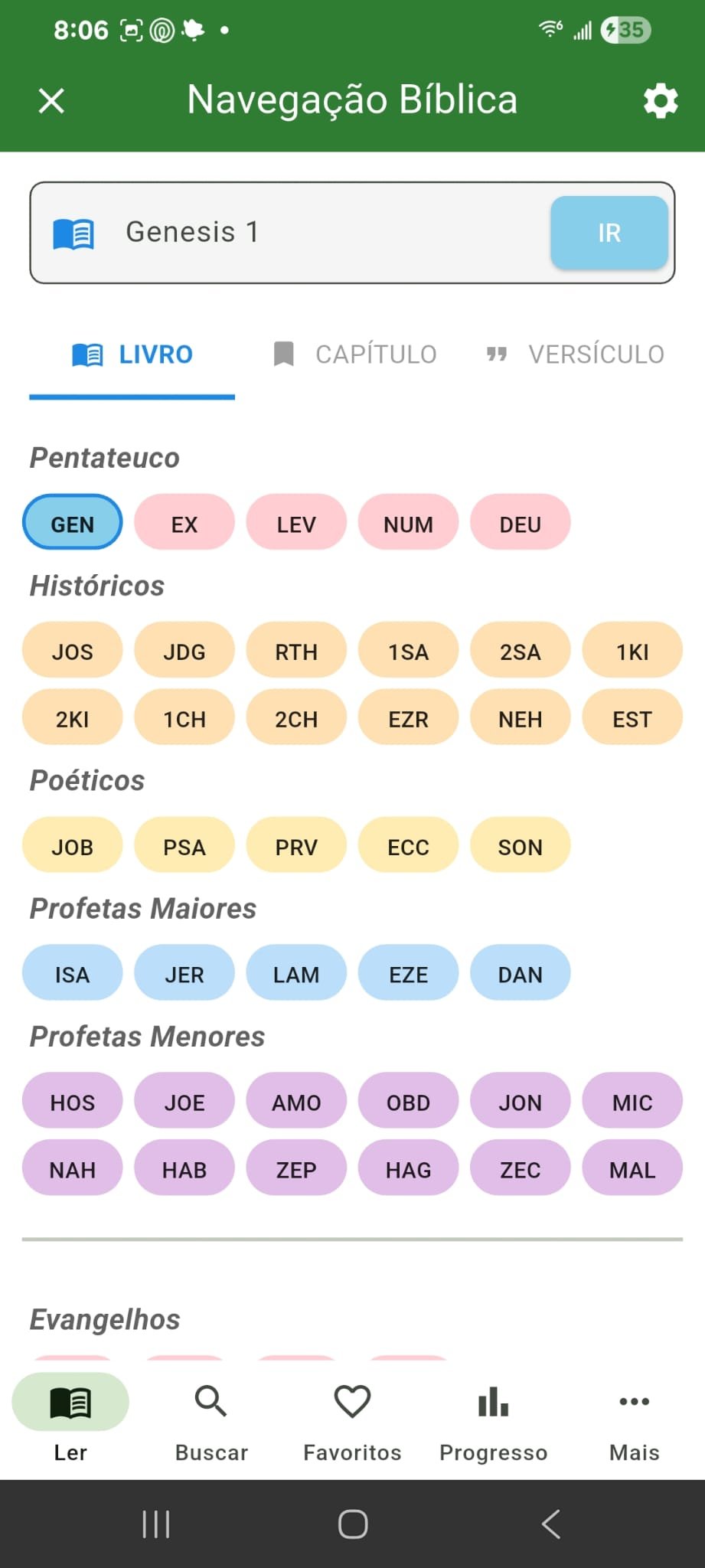Select the Ler reading icon
This screenshot has height=1568, width=705.
70,1402
